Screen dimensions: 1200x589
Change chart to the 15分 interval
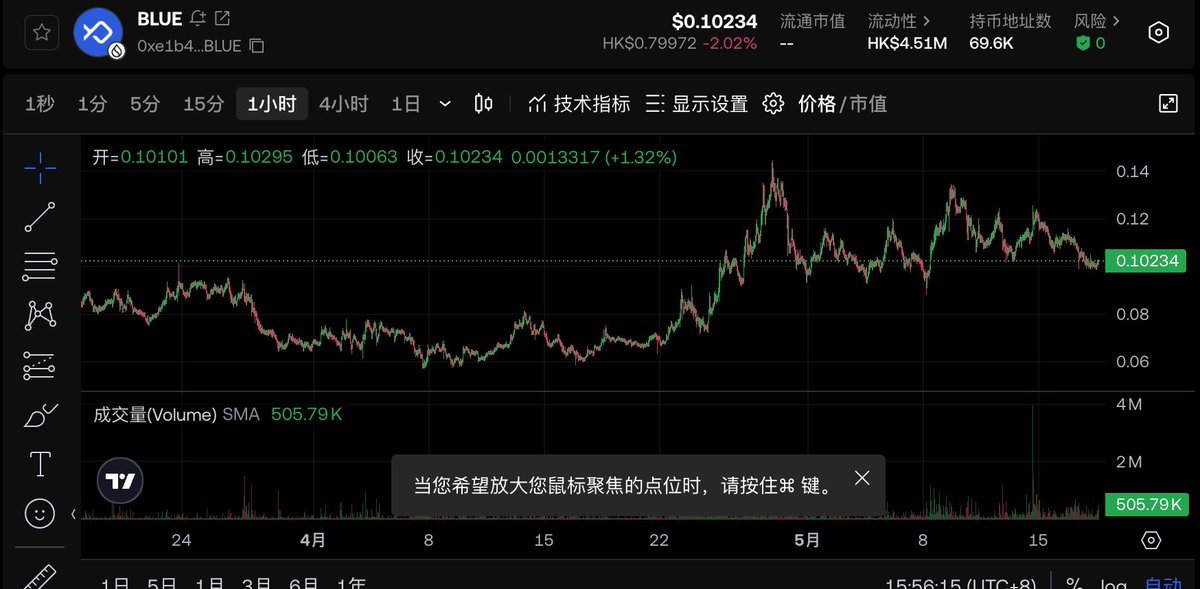coord(203,104)
